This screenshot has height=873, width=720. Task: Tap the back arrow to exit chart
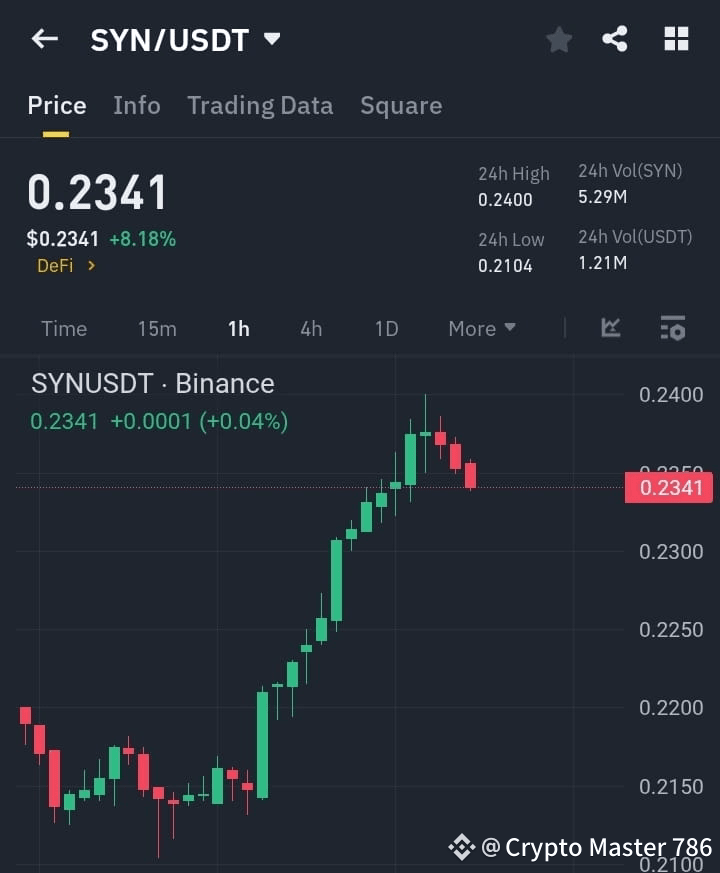42,39
